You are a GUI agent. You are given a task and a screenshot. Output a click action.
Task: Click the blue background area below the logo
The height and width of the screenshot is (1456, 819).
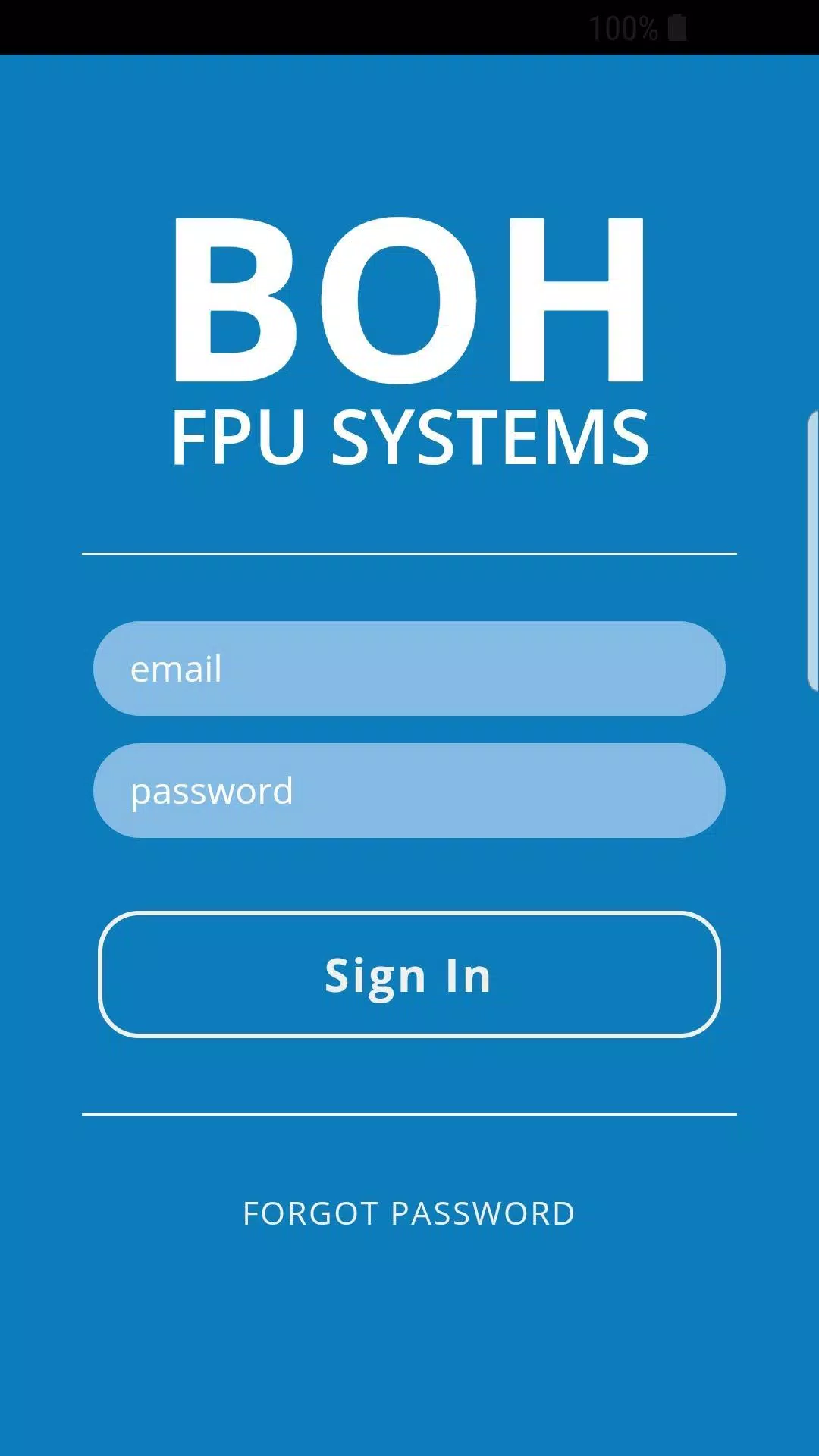pyautogui.click(x=409, y=508)
